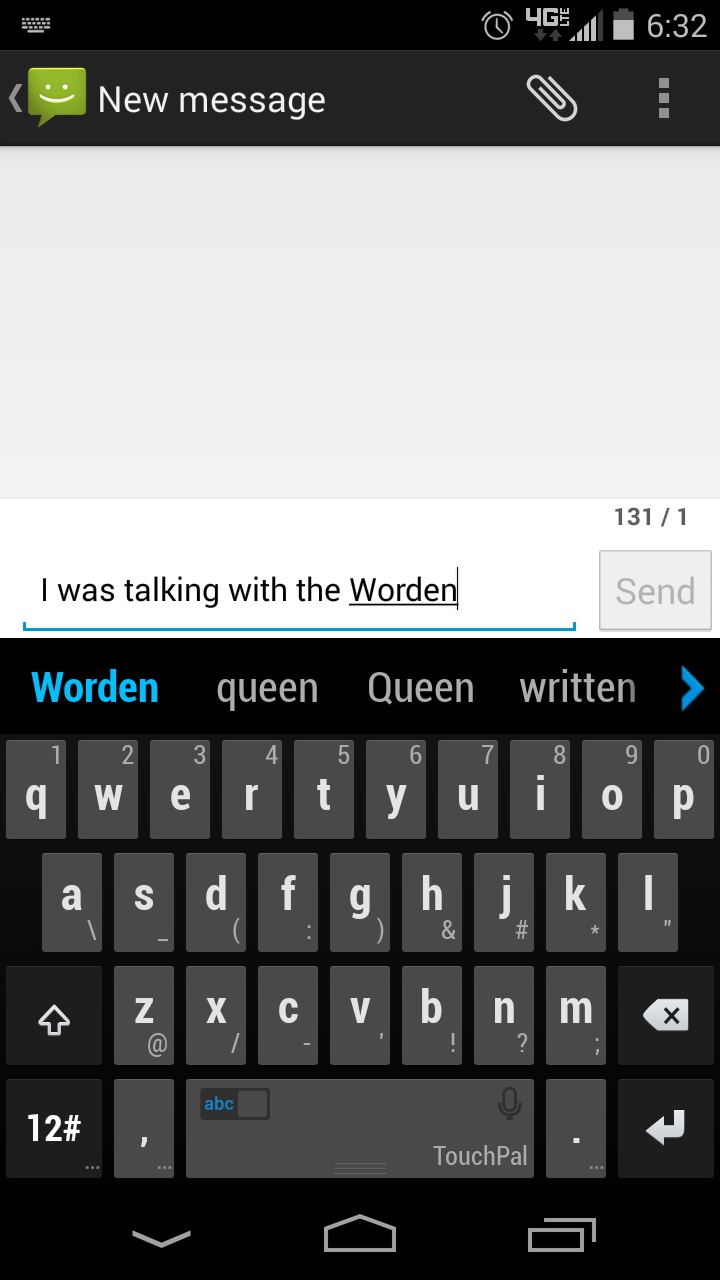The width and height of the screenshot is (720, 1280).
Task: Select the "written" suggestion
Action: (x=577, y=688)
